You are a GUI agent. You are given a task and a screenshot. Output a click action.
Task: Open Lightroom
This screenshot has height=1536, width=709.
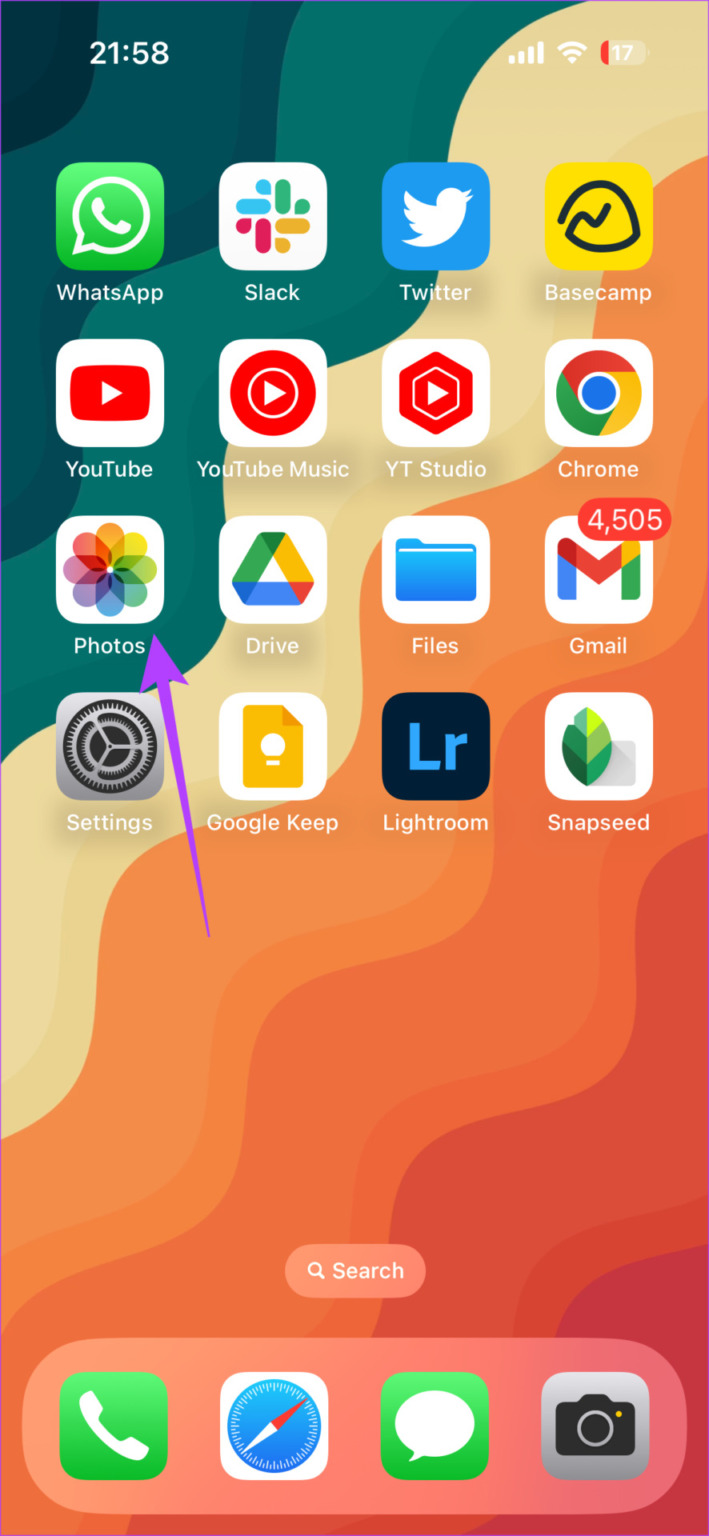click(435, 747)
